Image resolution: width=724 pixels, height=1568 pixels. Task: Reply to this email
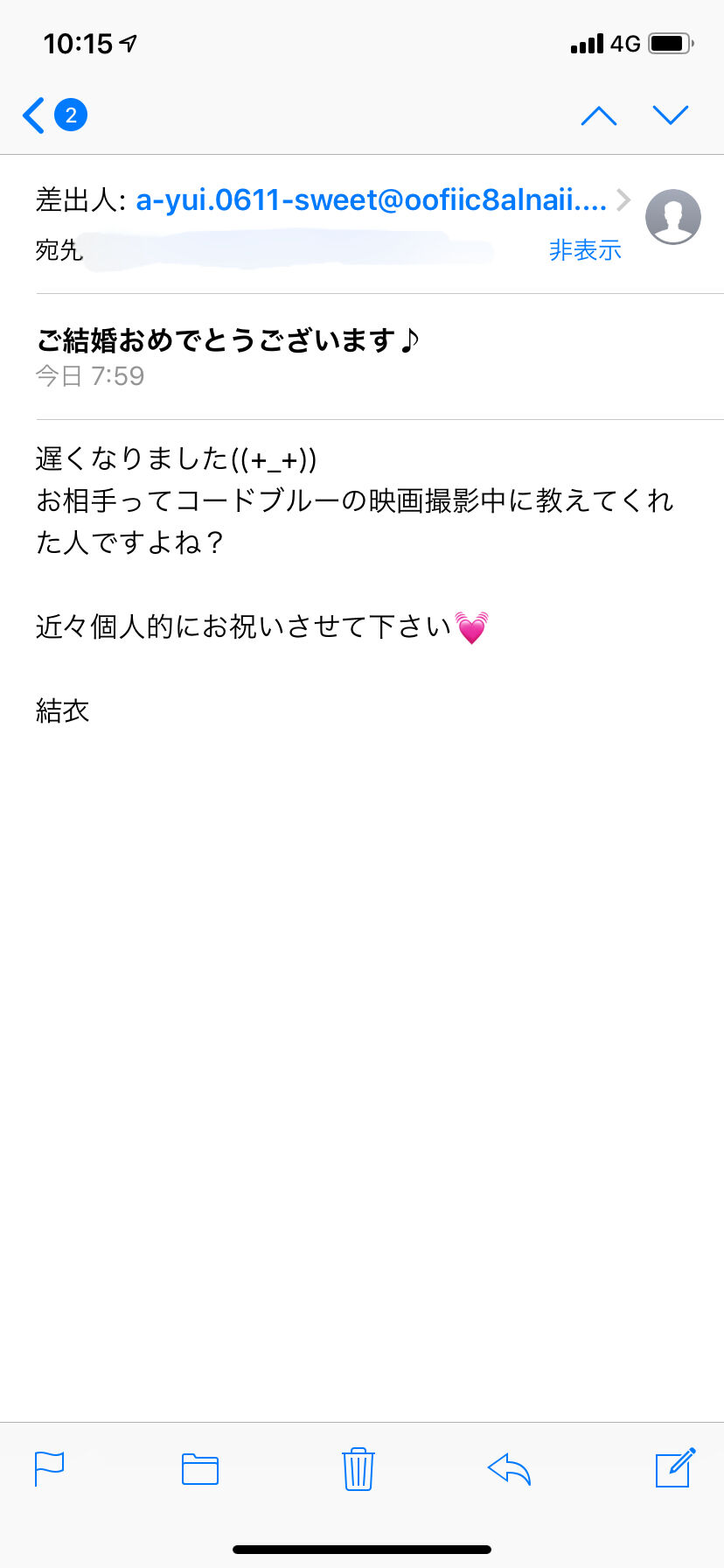pos(509,1469)
